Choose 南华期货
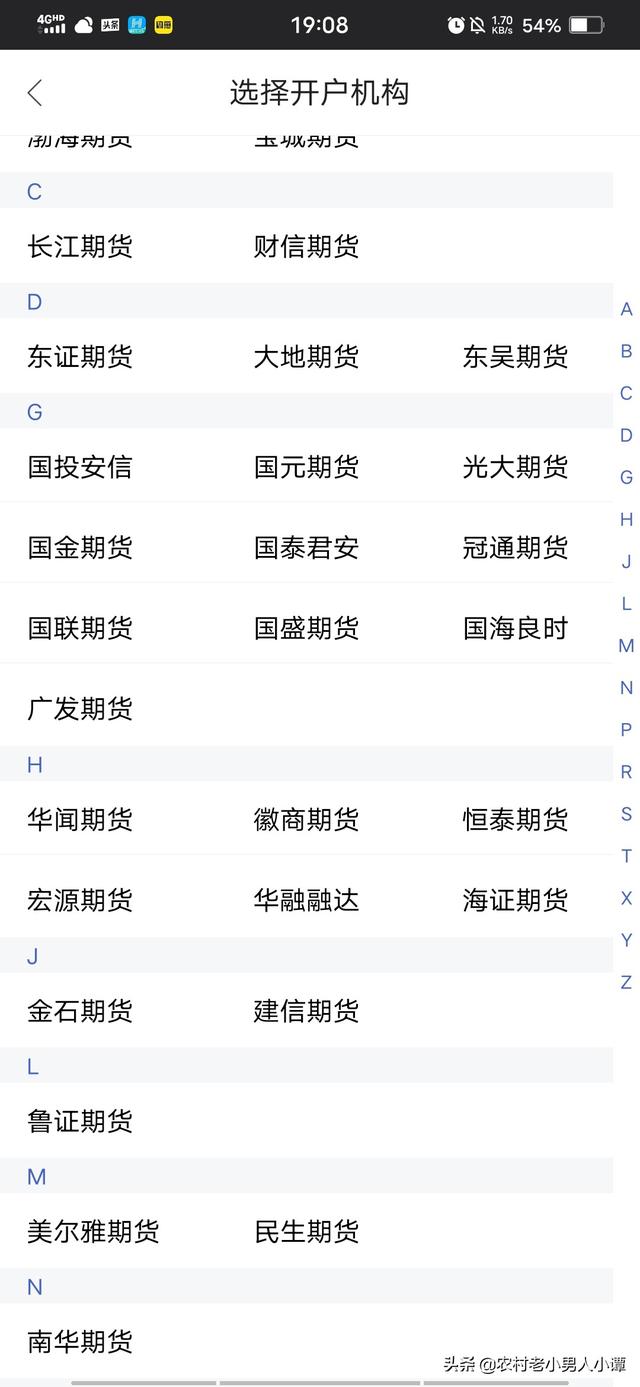 (80, 1341)
